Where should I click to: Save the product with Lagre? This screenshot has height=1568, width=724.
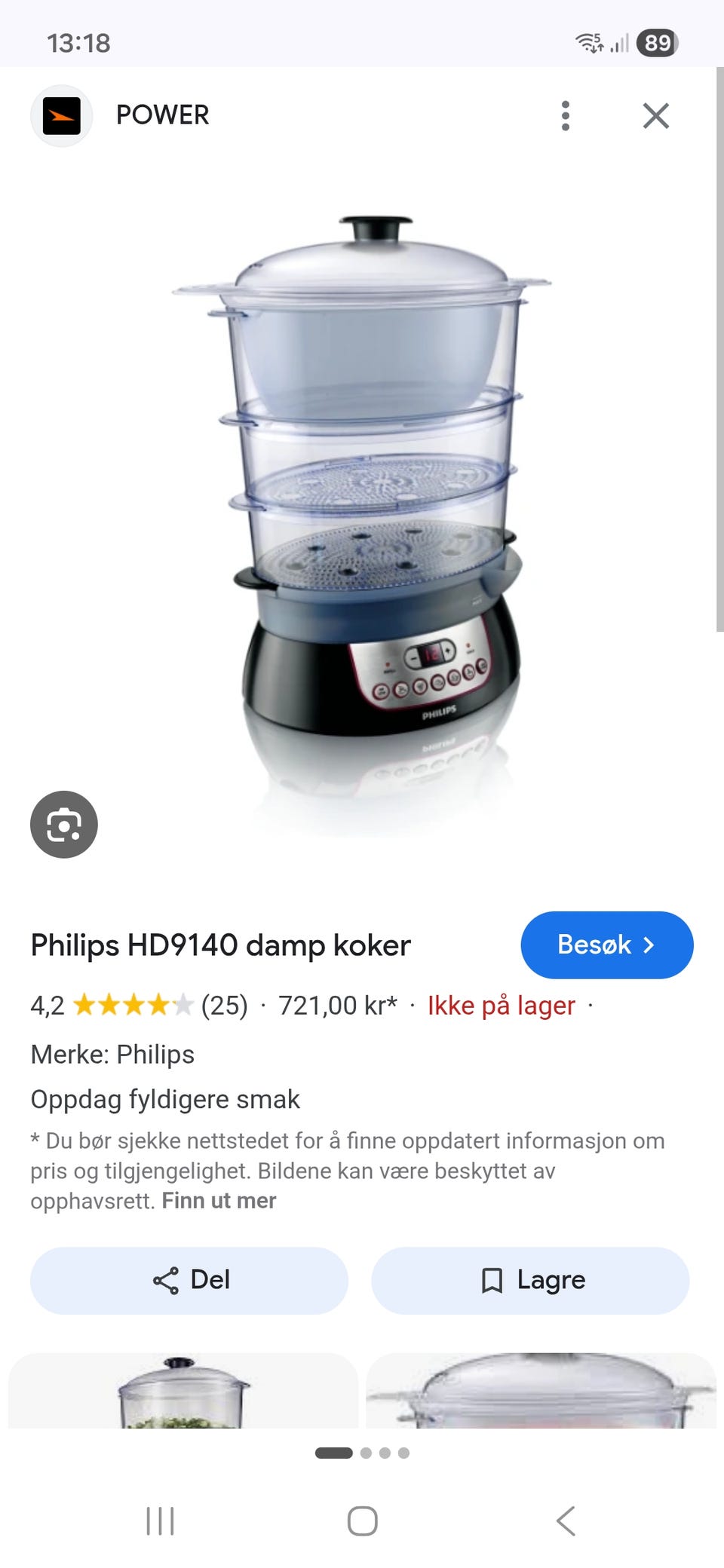(x=530, y=1280)
